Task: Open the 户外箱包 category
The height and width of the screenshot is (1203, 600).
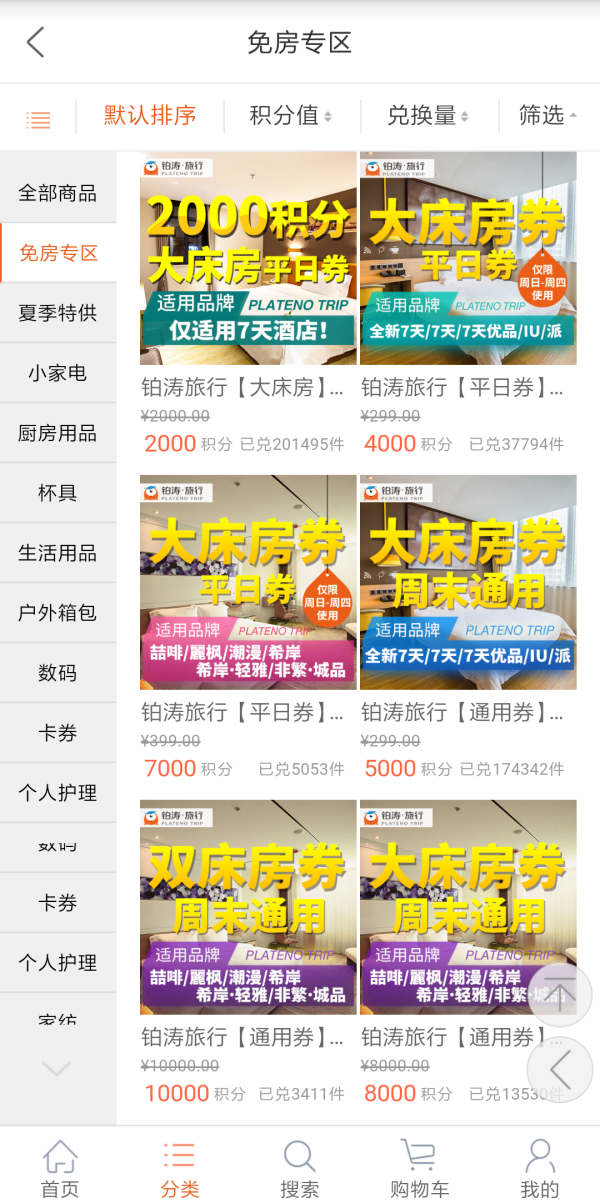Action: pyautogui.click(x=58, y=613)
